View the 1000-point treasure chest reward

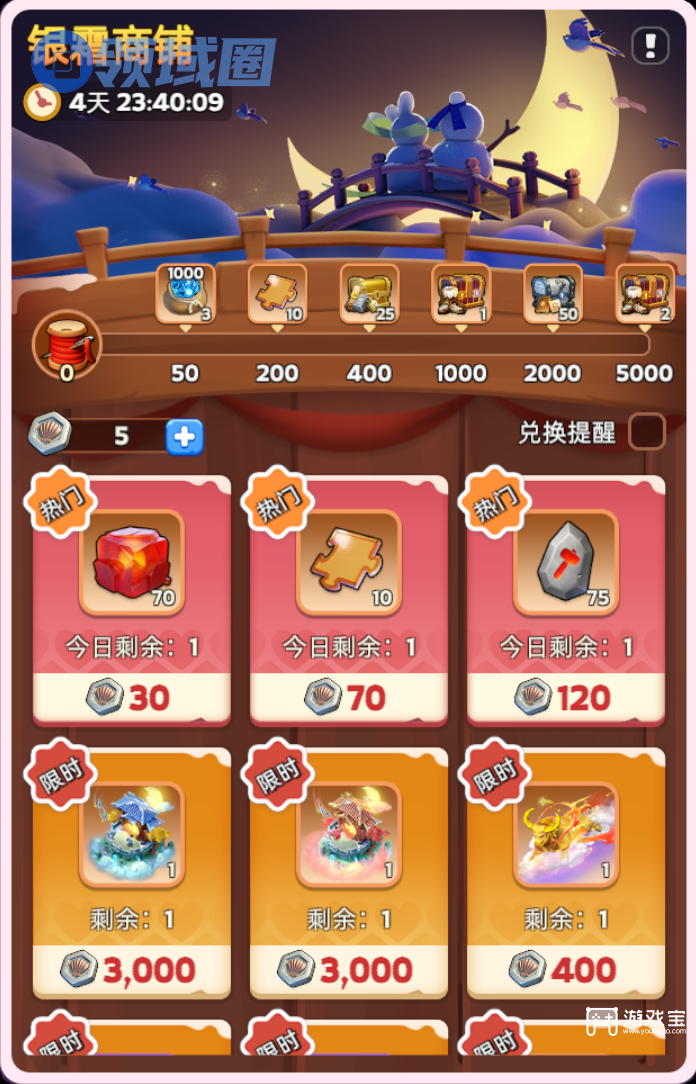pyautogui.click(x=461, y=294)
